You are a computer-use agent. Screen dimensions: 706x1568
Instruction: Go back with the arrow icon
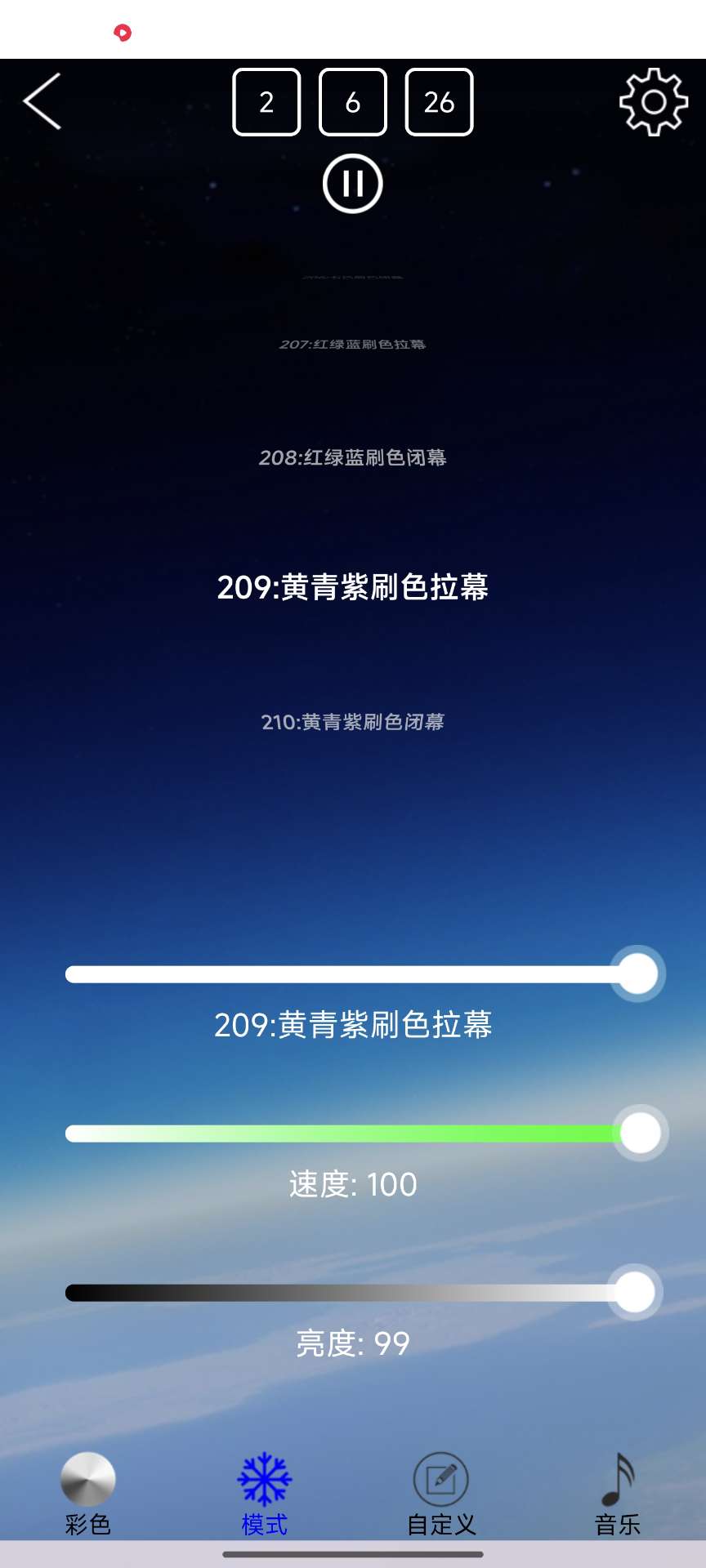42,101
